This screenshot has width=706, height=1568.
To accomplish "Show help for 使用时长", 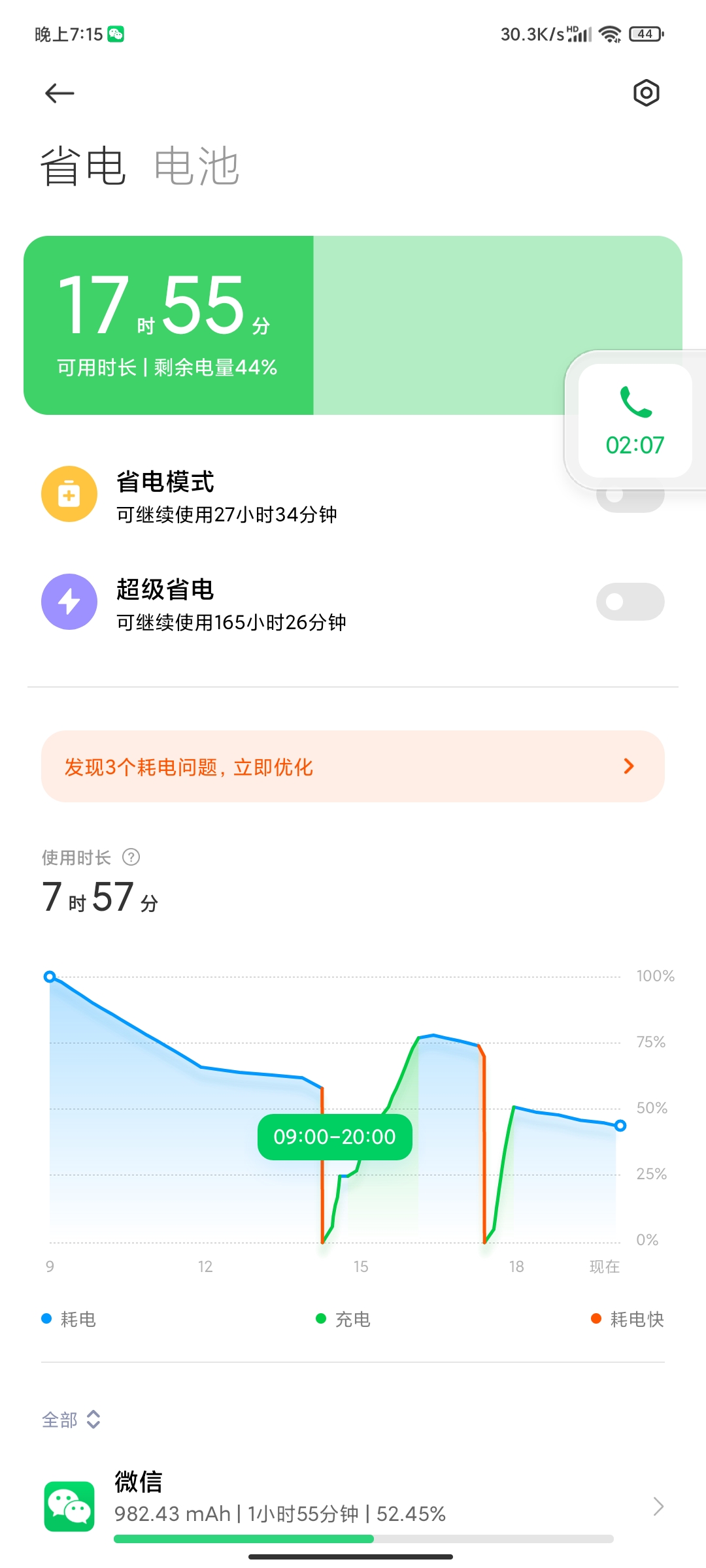I will tap(131, 857).
